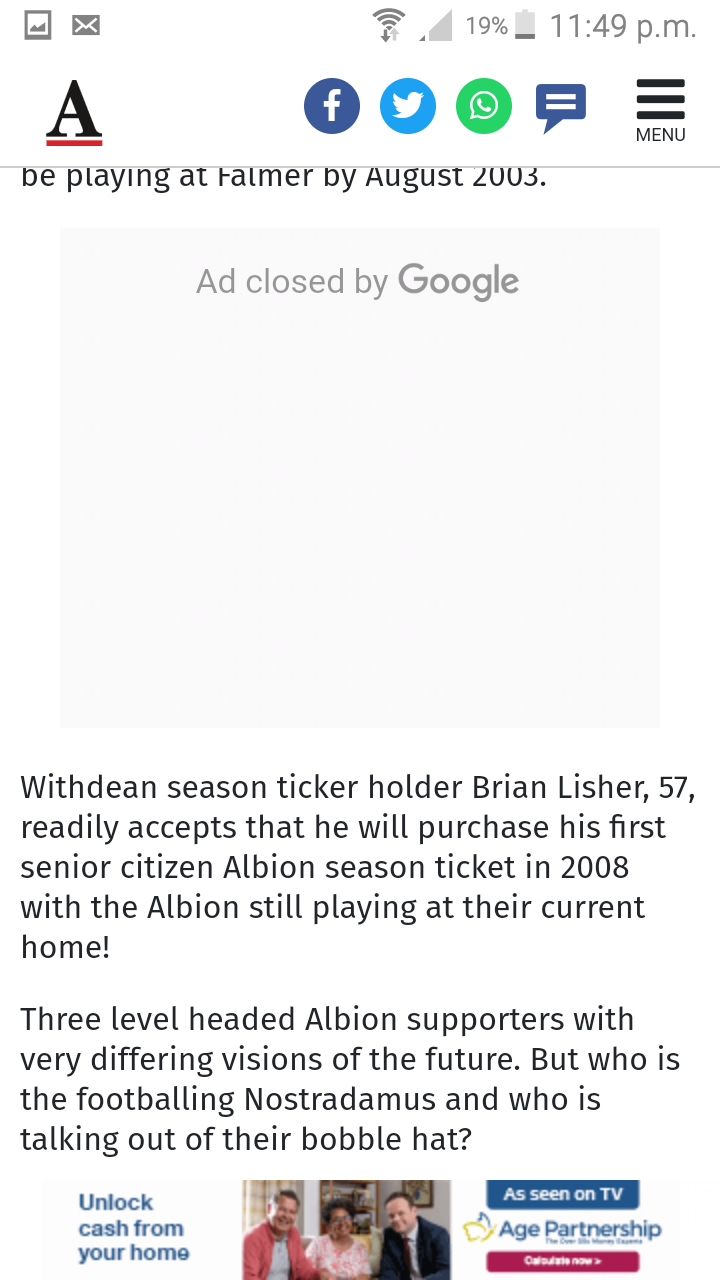Screen dimensions: 720x1280
Task: Open The Argus home logo
Action: [x=74, y=112]
